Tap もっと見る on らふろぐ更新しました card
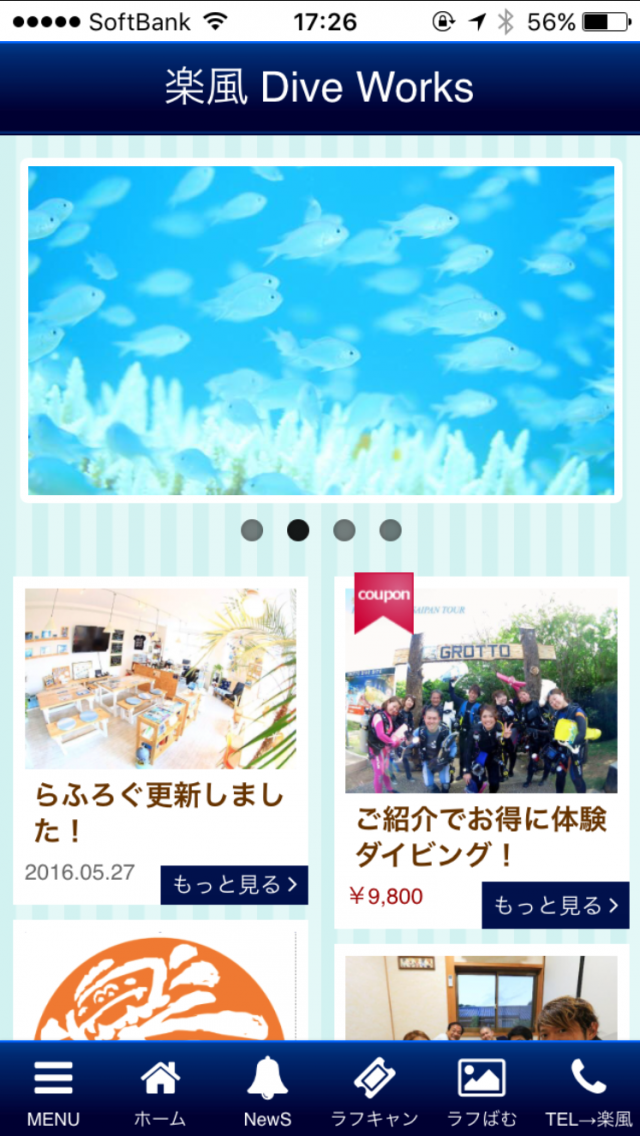This screenshot has height=1136, width=640. [234, 885]
